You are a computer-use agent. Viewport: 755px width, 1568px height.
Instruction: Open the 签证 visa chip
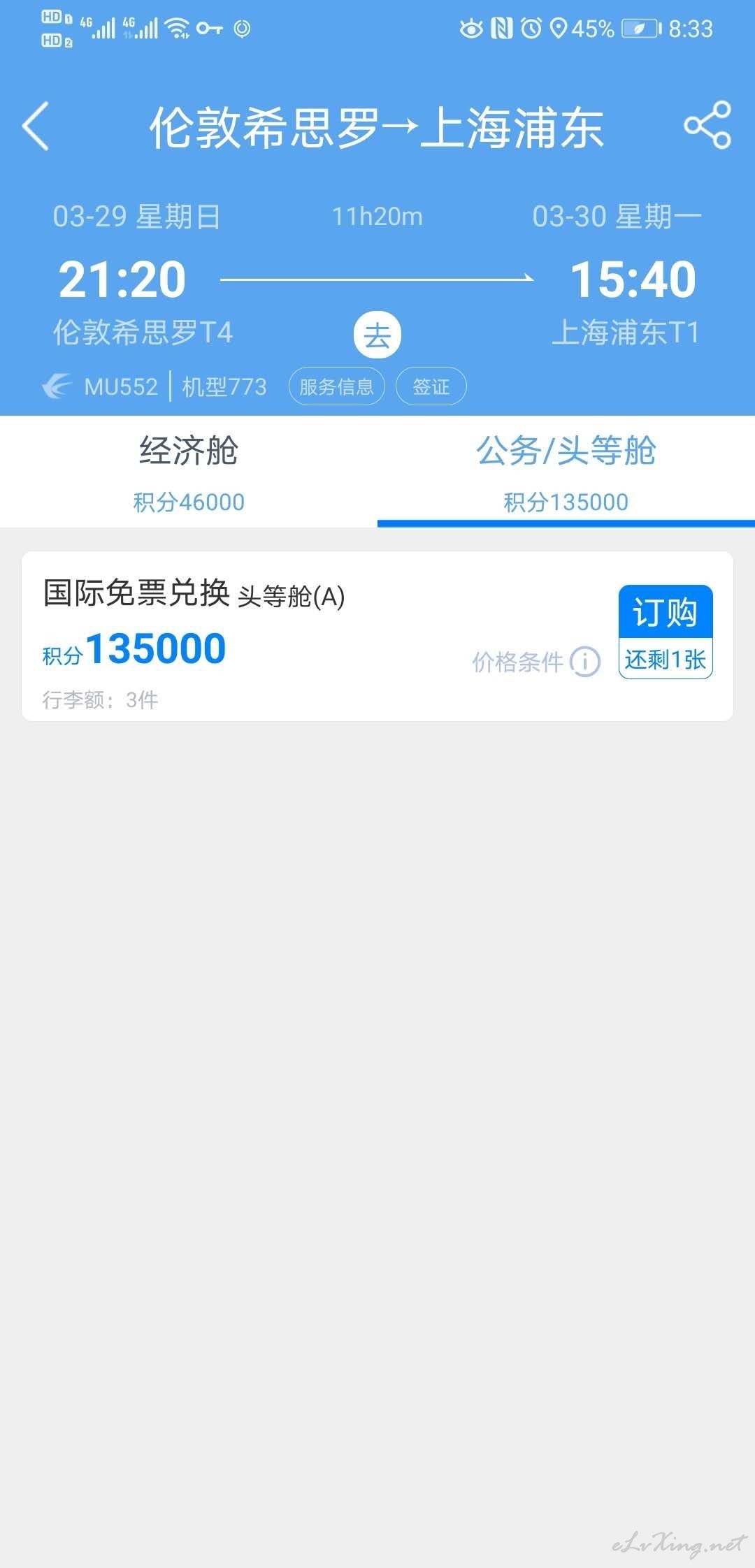click(x=431, y=386)
